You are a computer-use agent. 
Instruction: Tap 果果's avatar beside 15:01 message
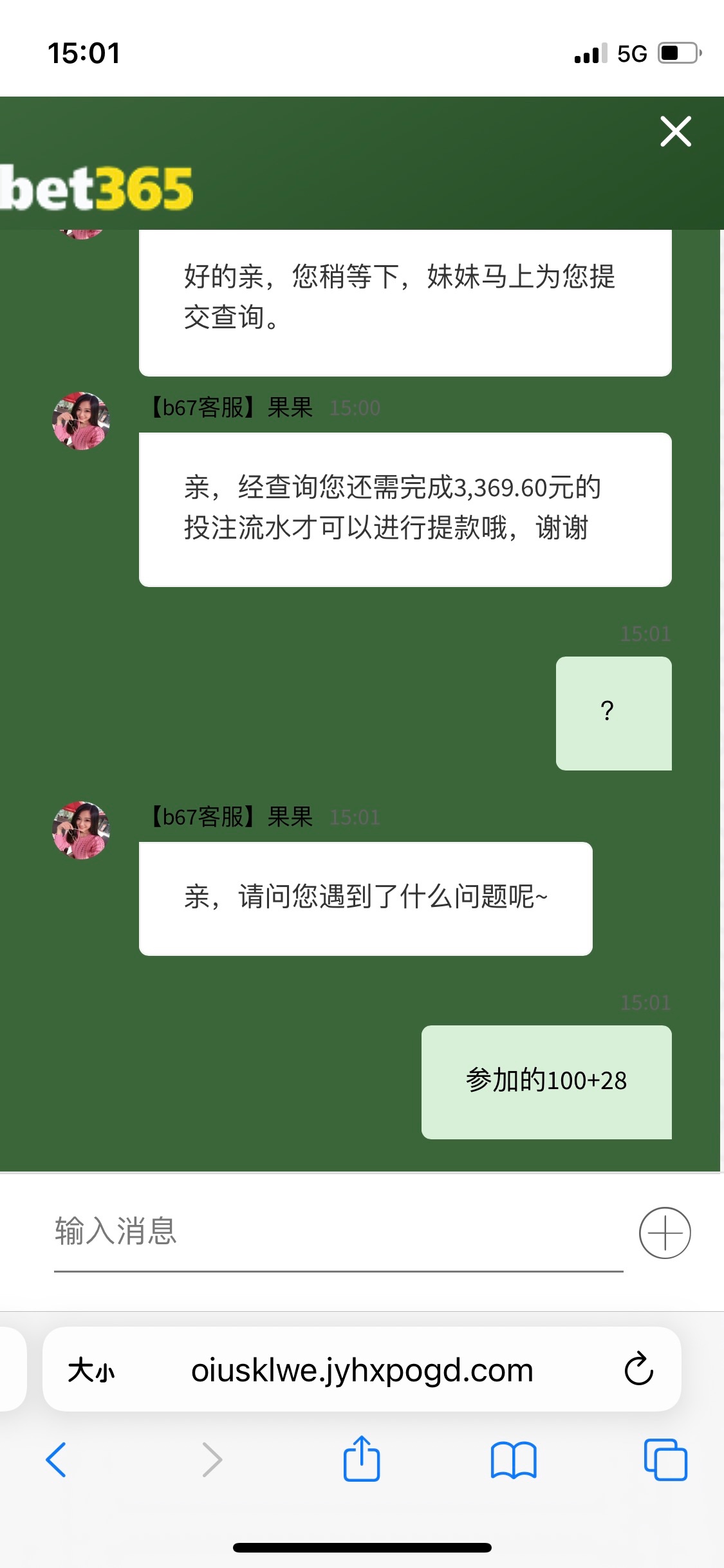[x=81, y=830]
